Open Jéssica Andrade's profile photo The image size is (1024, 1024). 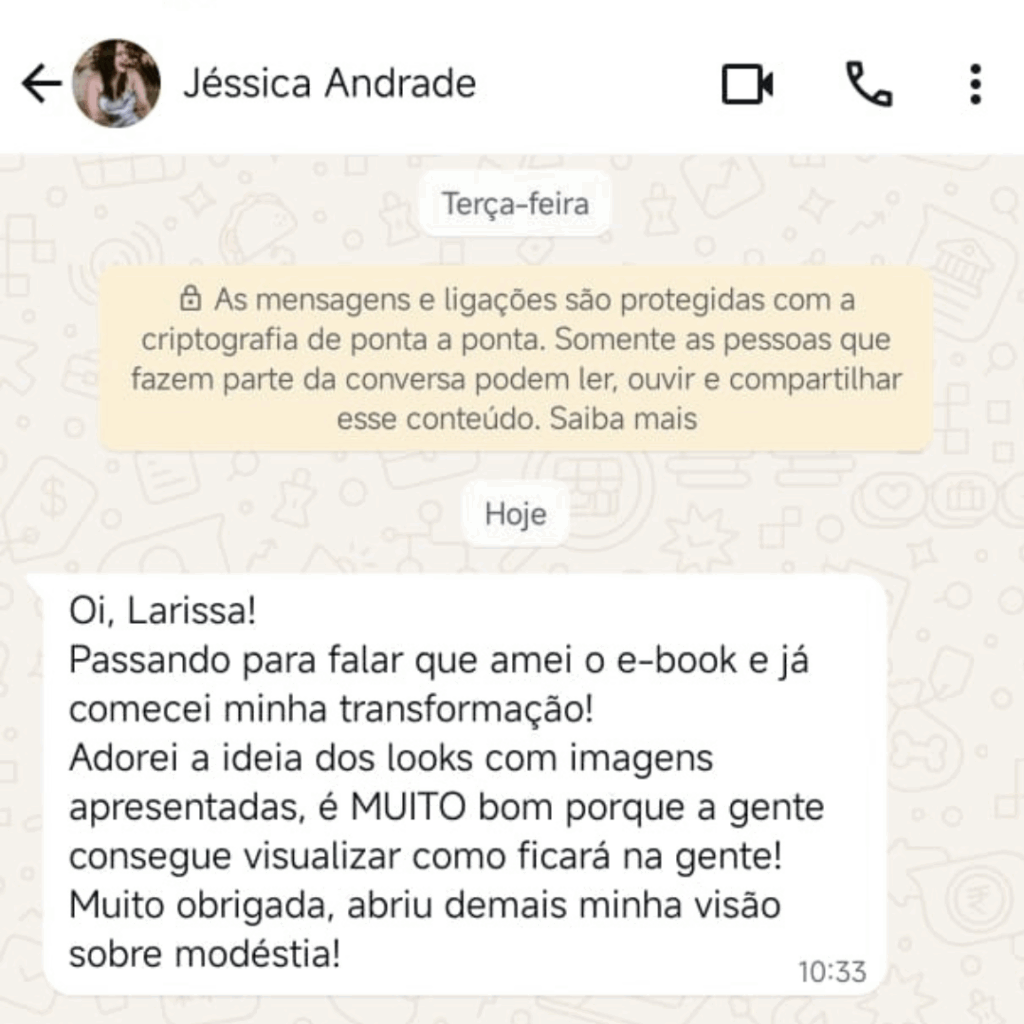117,84
